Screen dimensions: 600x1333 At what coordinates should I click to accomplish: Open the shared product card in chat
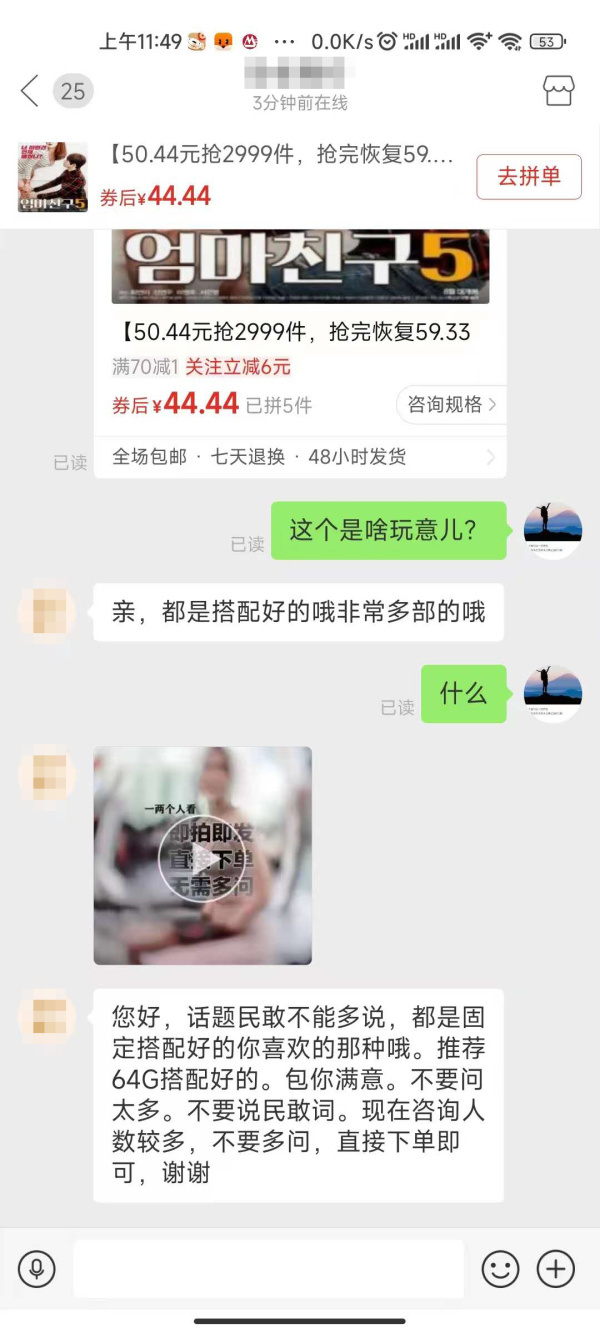(300, 330)
